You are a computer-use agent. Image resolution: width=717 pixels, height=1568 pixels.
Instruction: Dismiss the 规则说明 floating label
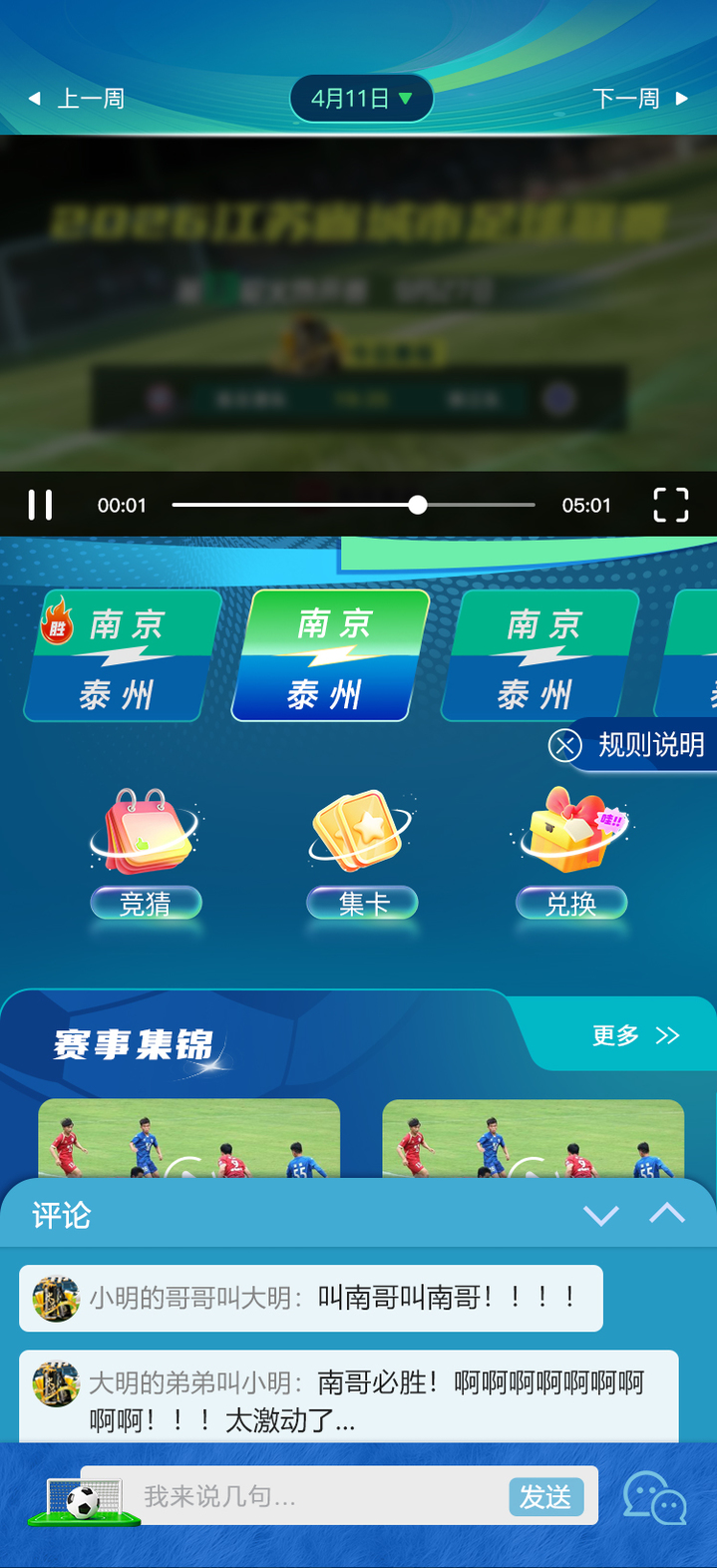coord(565,745)
